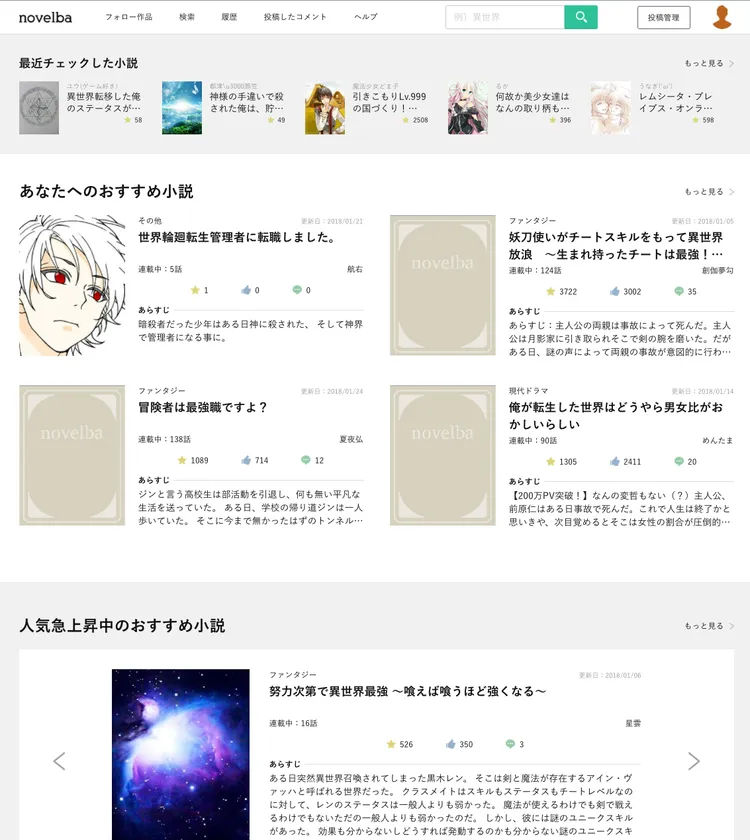Open novel 俺が転生した世界はどうやら男女比がおかしいらしい
The height and width of the screenshot is (840, 750).
click(613, 416)
